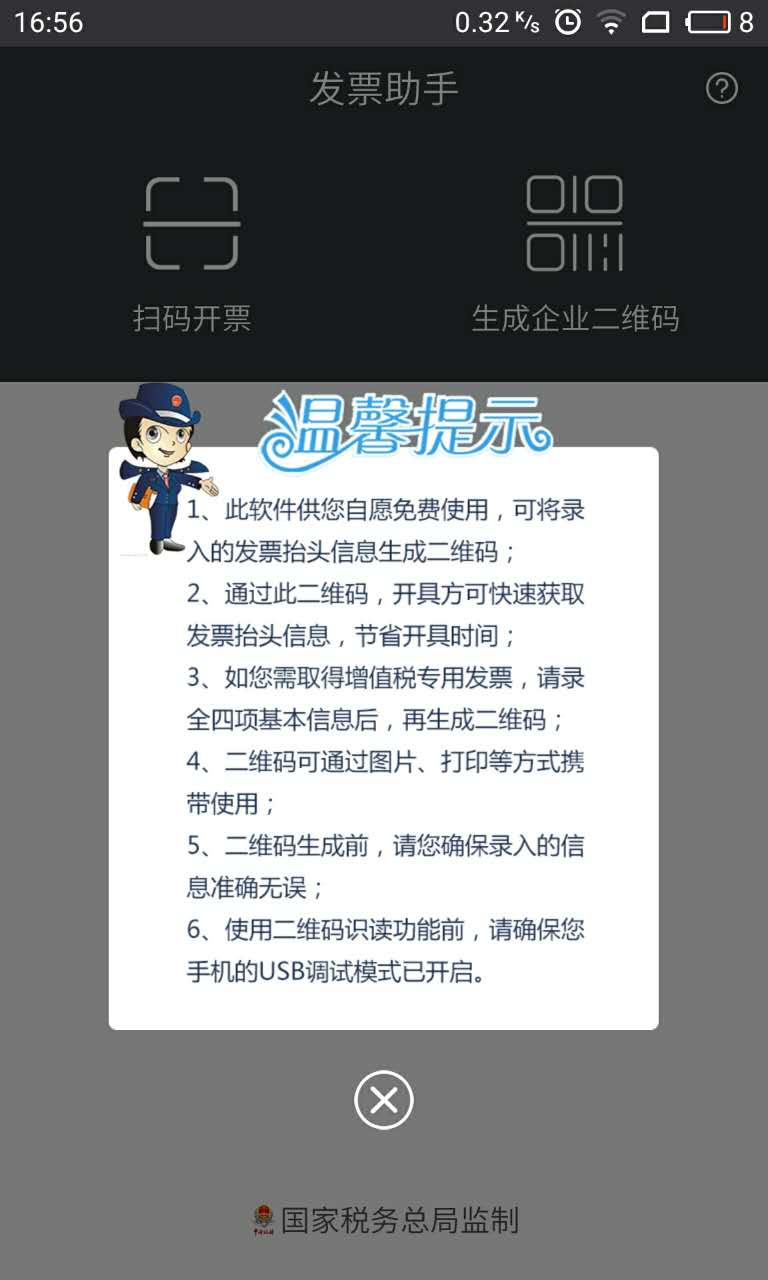Tap the 生成企业二维码 QR code icon
768x1280 pixels.
point(575,222)
